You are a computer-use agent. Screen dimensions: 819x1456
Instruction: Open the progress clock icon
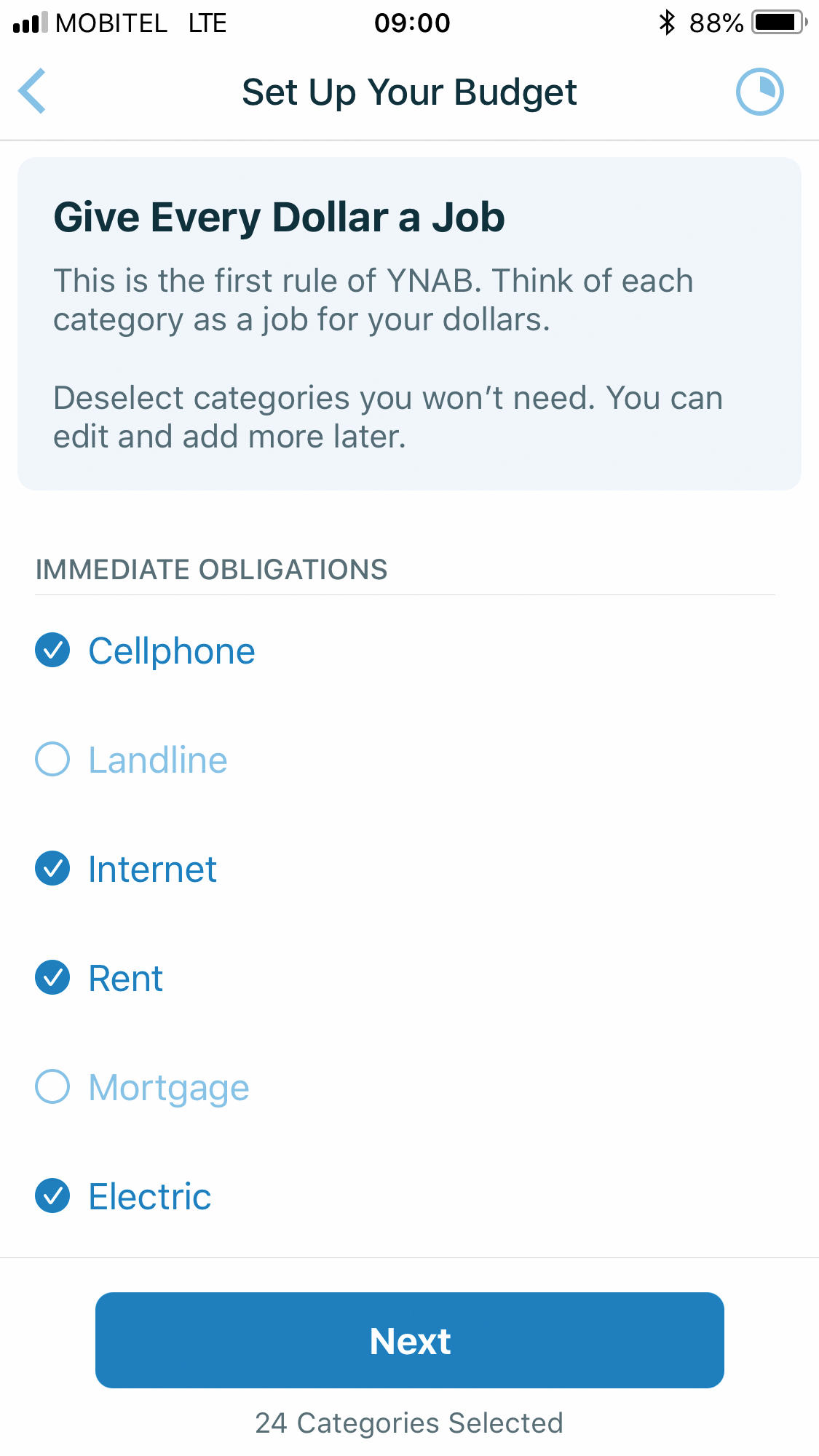click(x=759, y=92)
